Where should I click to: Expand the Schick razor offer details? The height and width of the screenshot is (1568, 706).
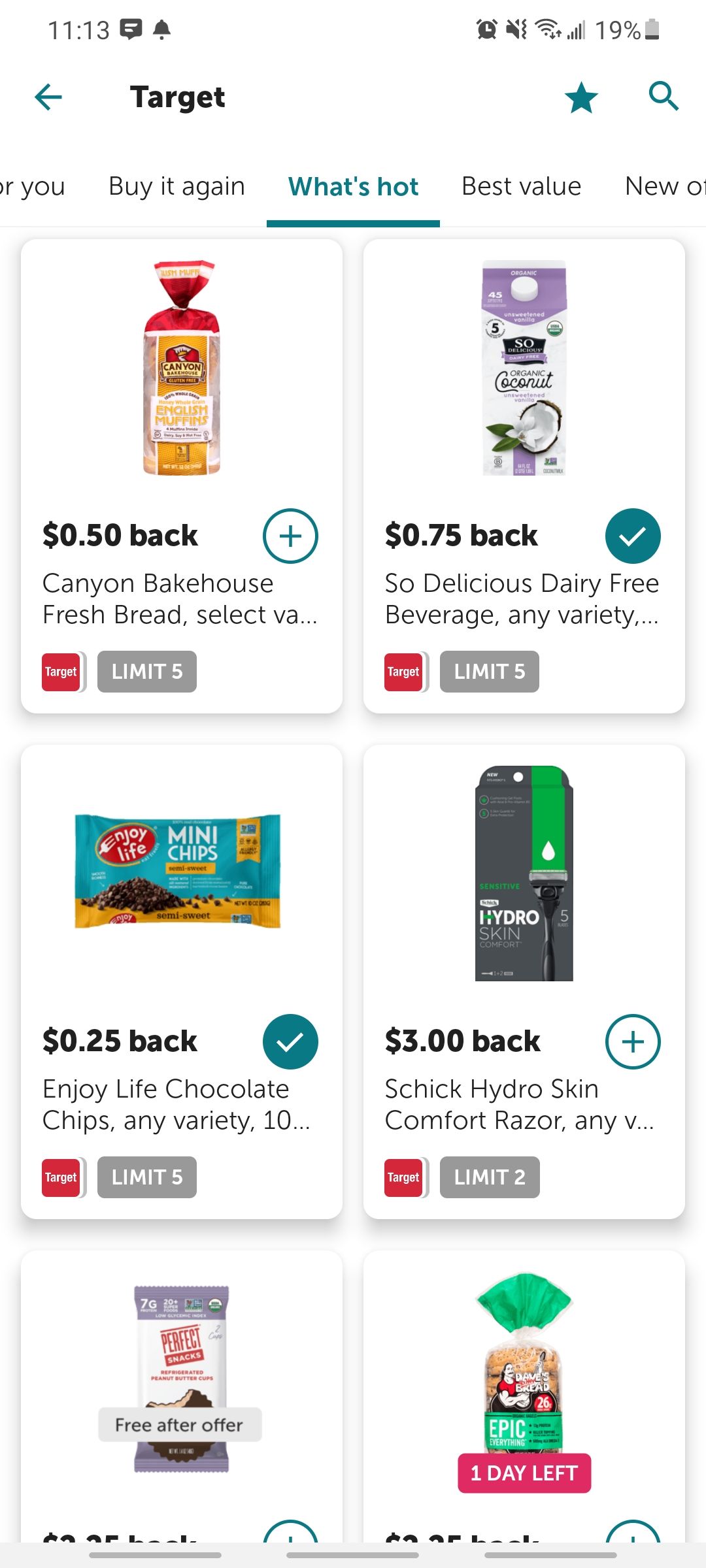(x=520, y=1104)
